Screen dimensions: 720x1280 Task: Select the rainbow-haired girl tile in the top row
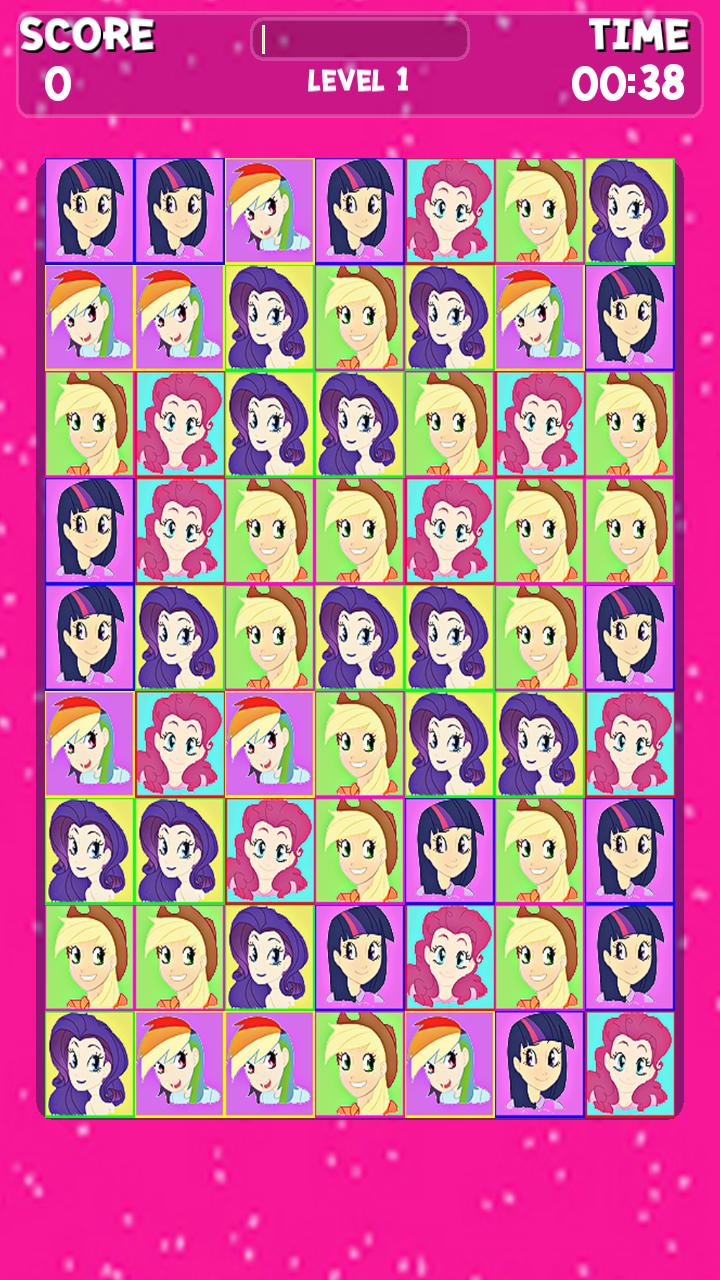coord(269,211)
